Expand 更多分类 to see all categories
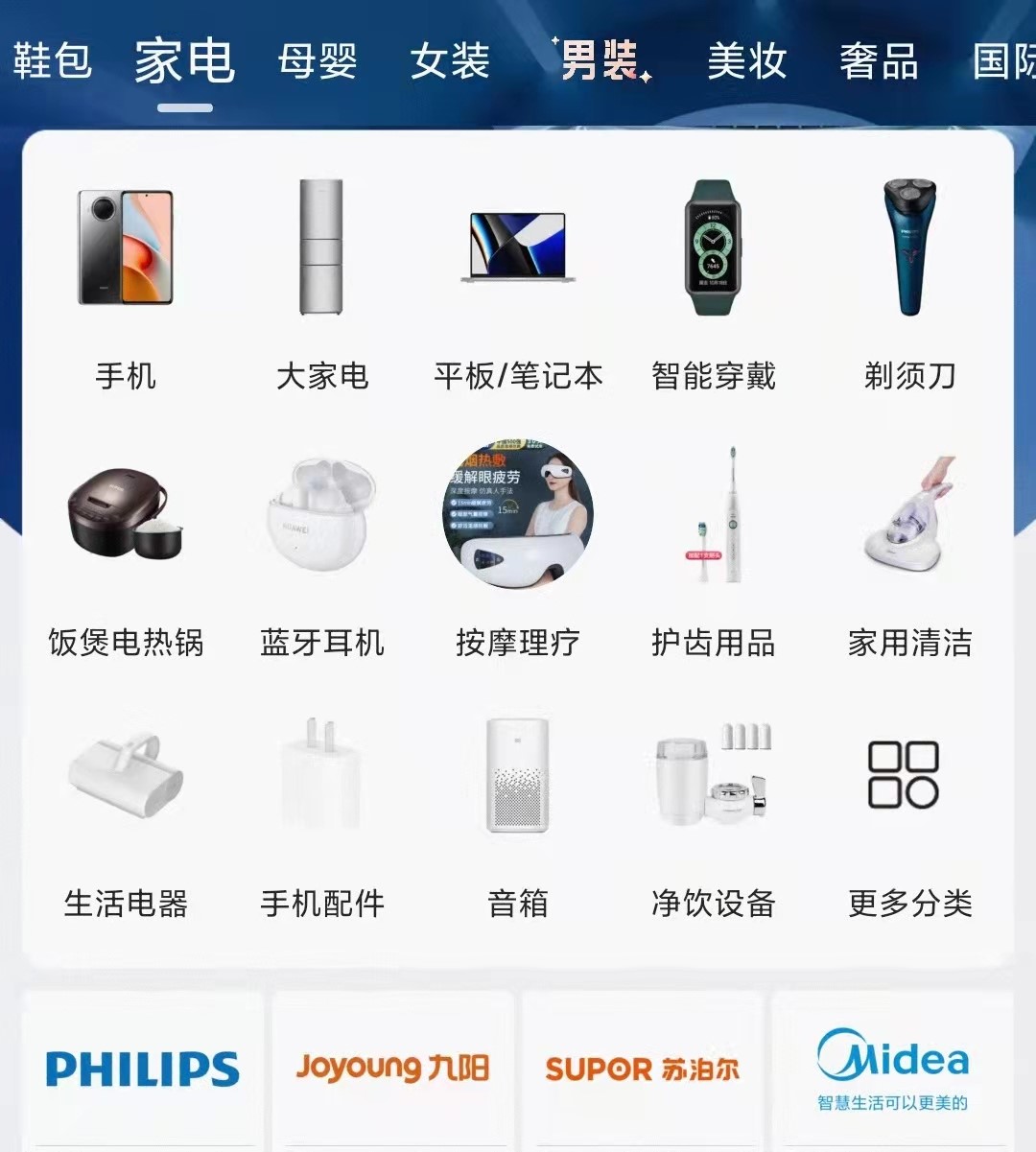 pos(906,777)
